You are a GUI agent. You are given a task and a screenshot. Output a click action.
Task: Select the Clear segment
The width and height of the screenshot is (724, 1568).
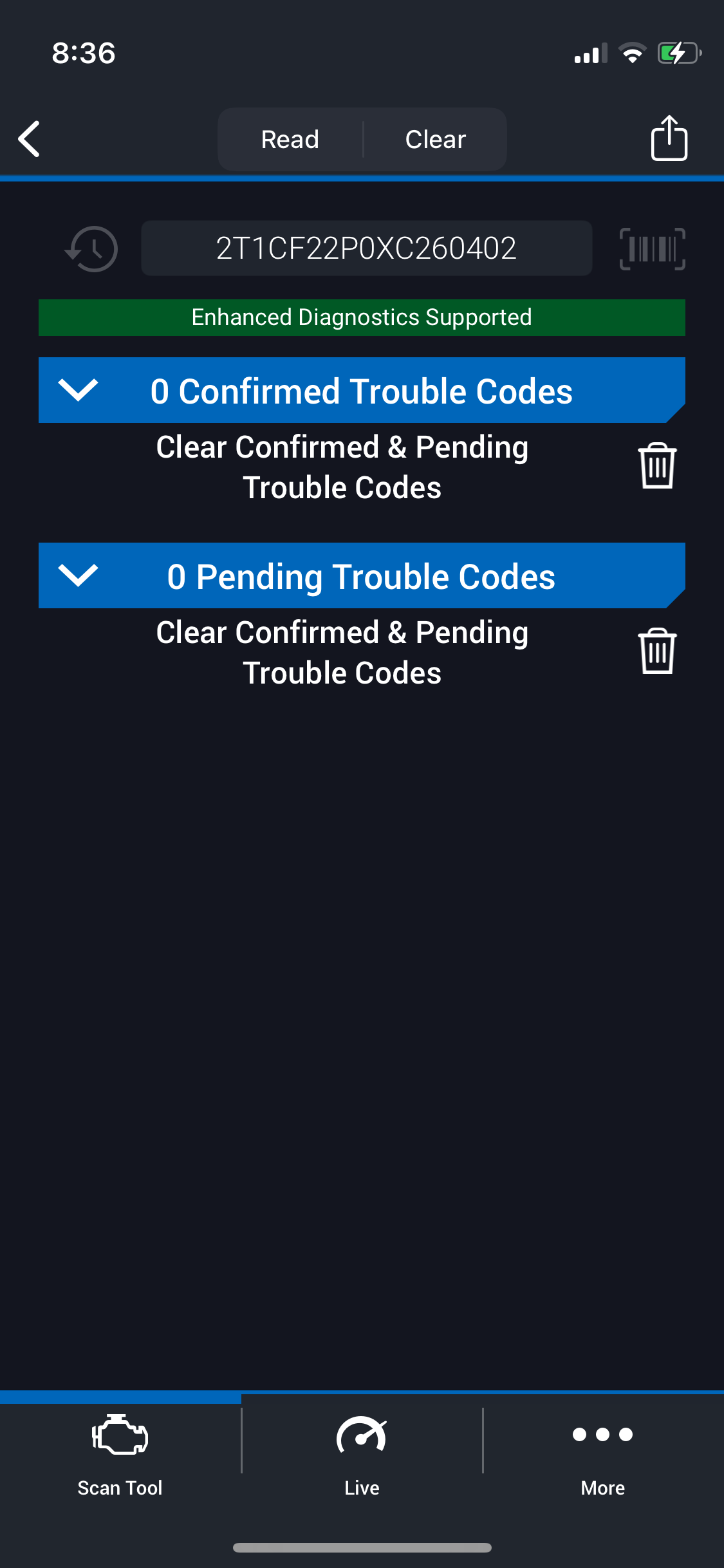click(436, 139)
